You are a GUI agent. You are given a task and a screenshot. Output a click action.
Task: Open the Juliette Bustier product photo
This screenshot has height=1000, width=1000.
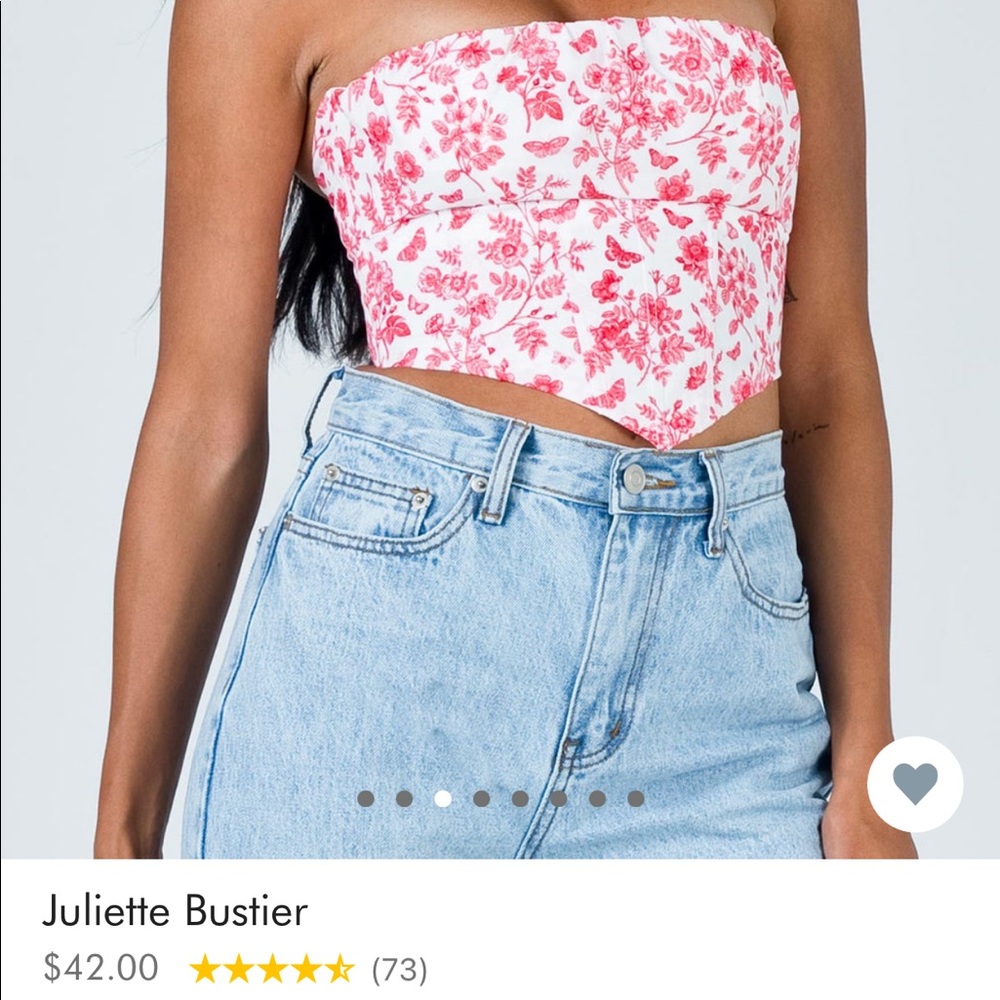[x=500, y=400]
